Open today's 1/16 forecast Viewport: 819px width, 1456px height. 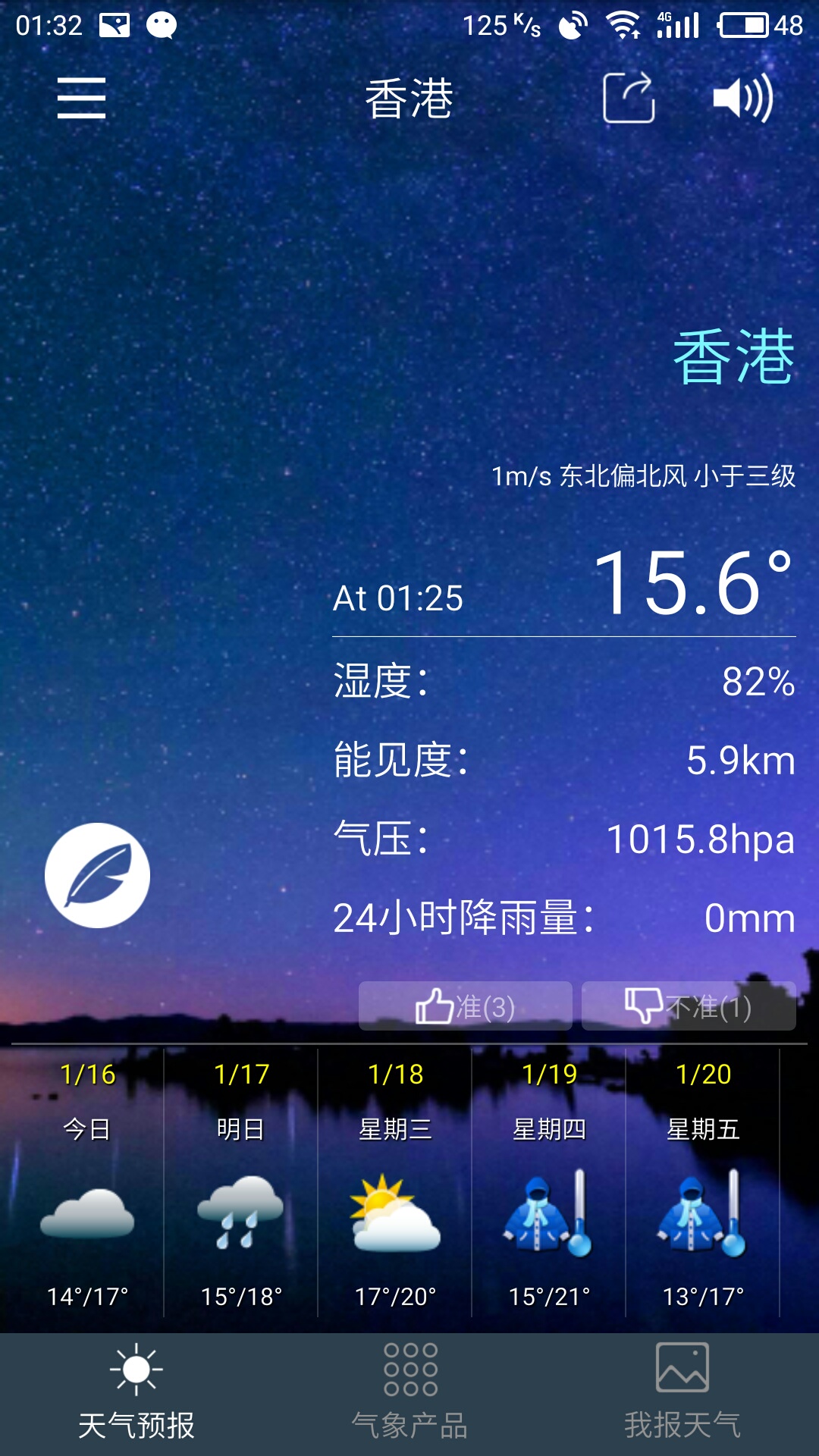coord(87,1183)
